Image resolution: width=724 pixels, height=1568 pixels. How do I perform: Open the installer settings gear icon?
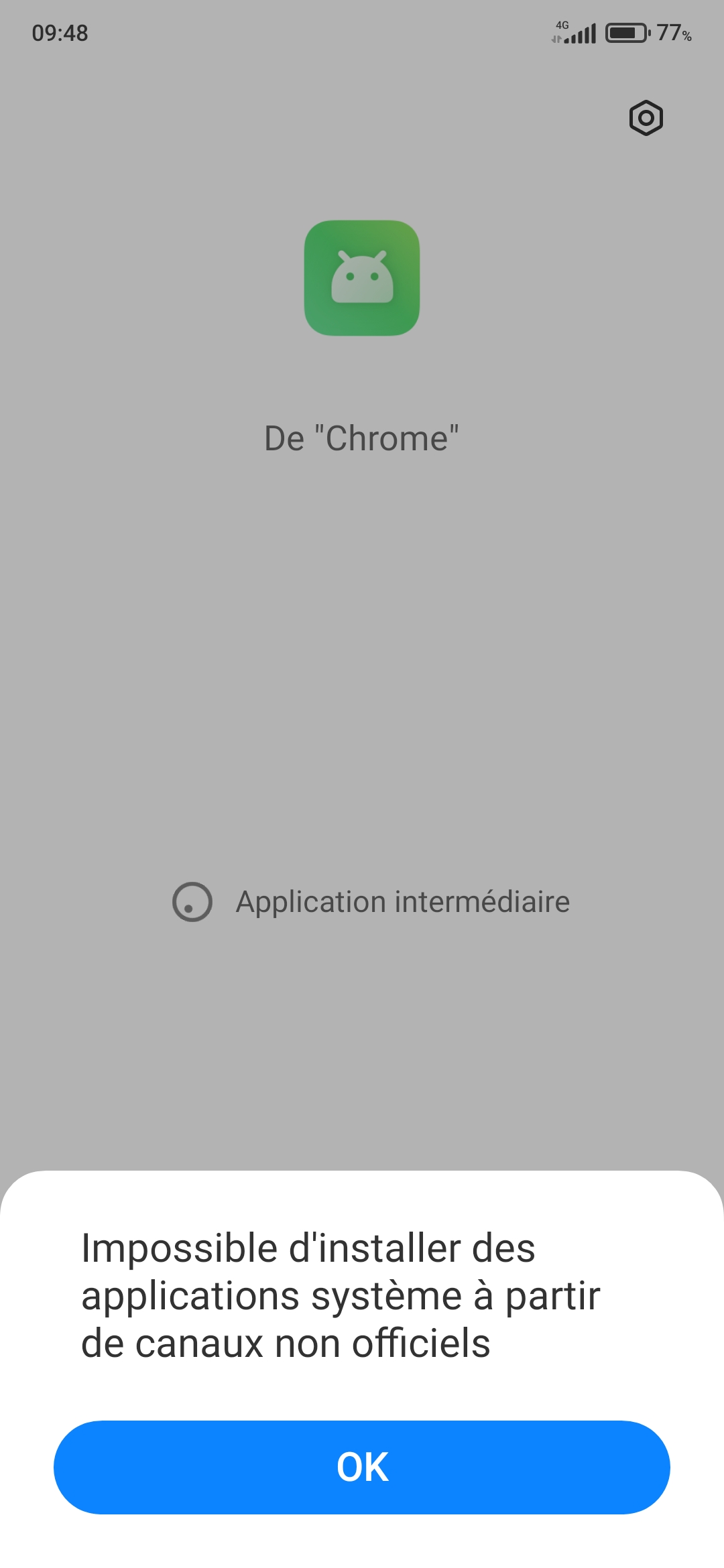(646, 119)
